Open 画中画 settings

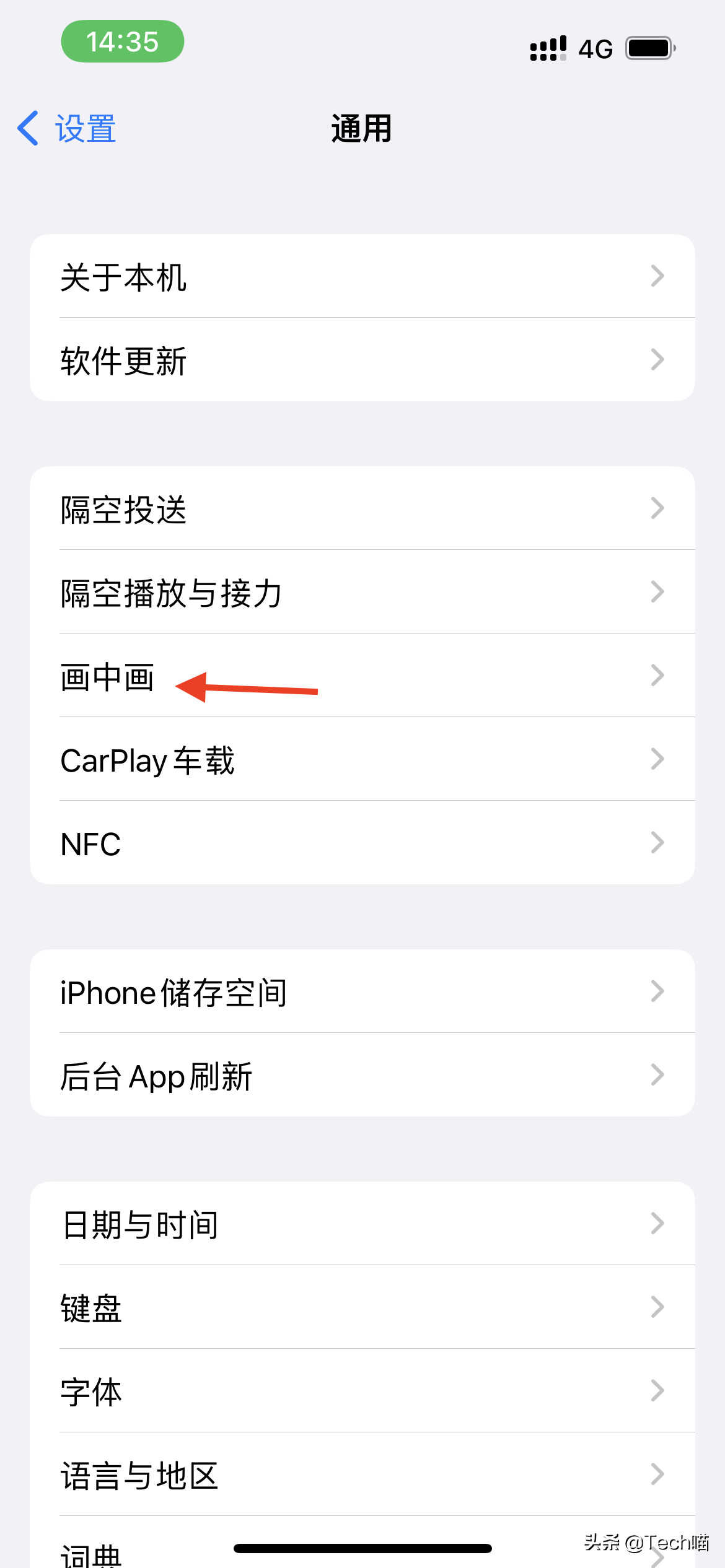(362, 676)
